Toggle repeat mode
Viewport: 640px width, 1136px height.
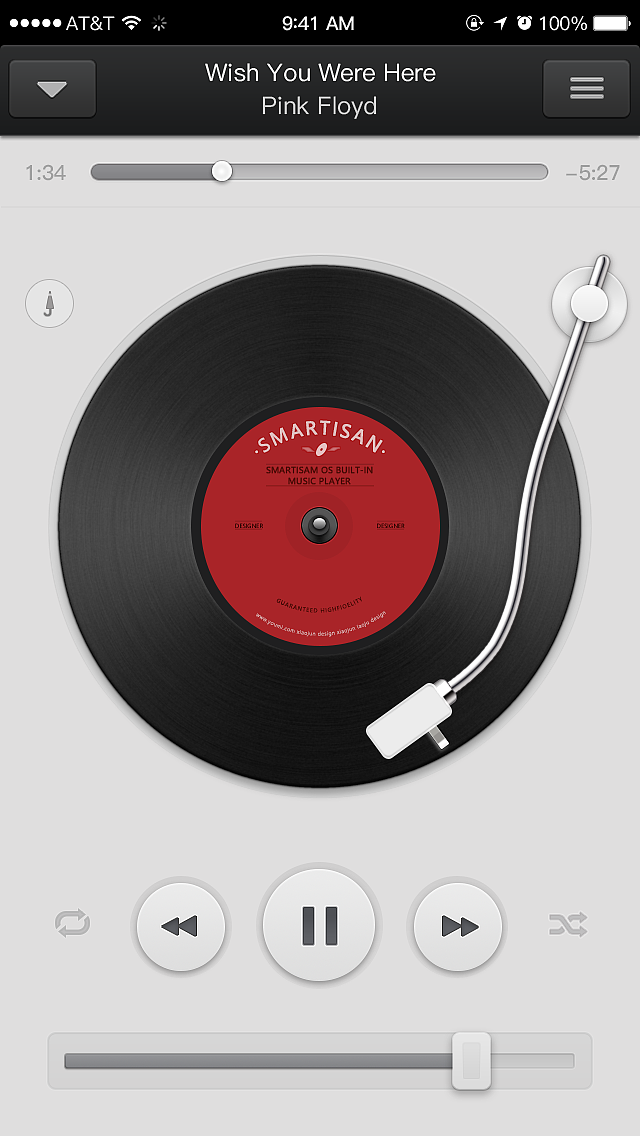pyautogui.click(x=73, y=924)
